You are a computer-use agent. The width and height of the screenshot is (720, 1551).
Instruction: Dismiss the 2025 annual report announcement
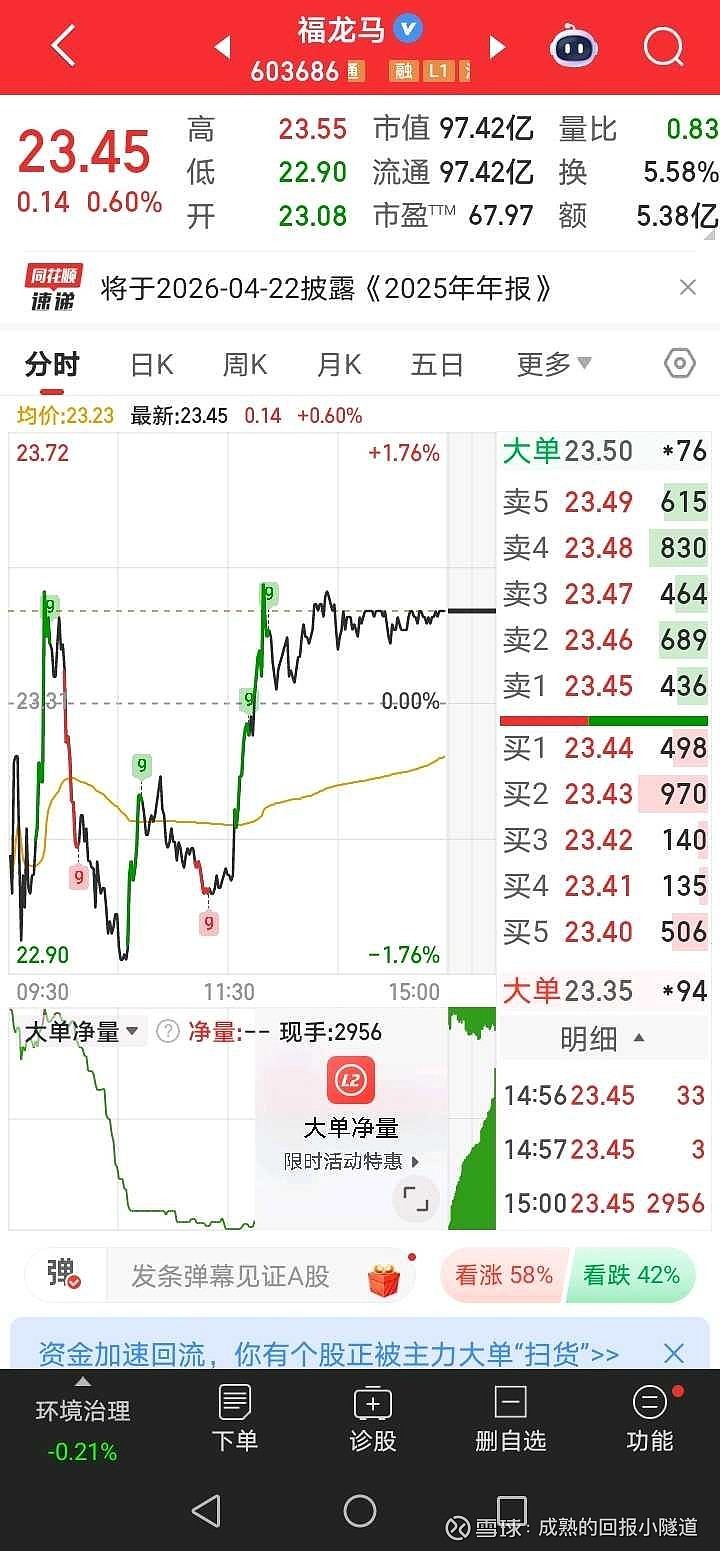tap(688, 288)
